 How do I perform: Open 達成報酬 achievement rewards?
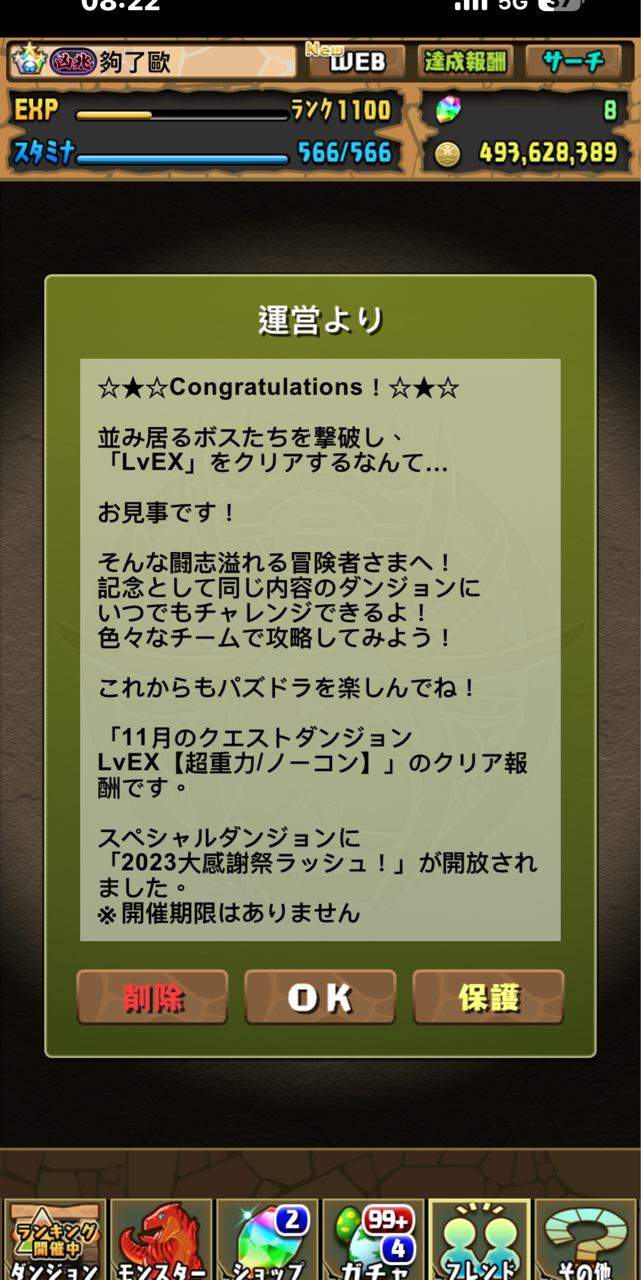[x=464, y=61]
